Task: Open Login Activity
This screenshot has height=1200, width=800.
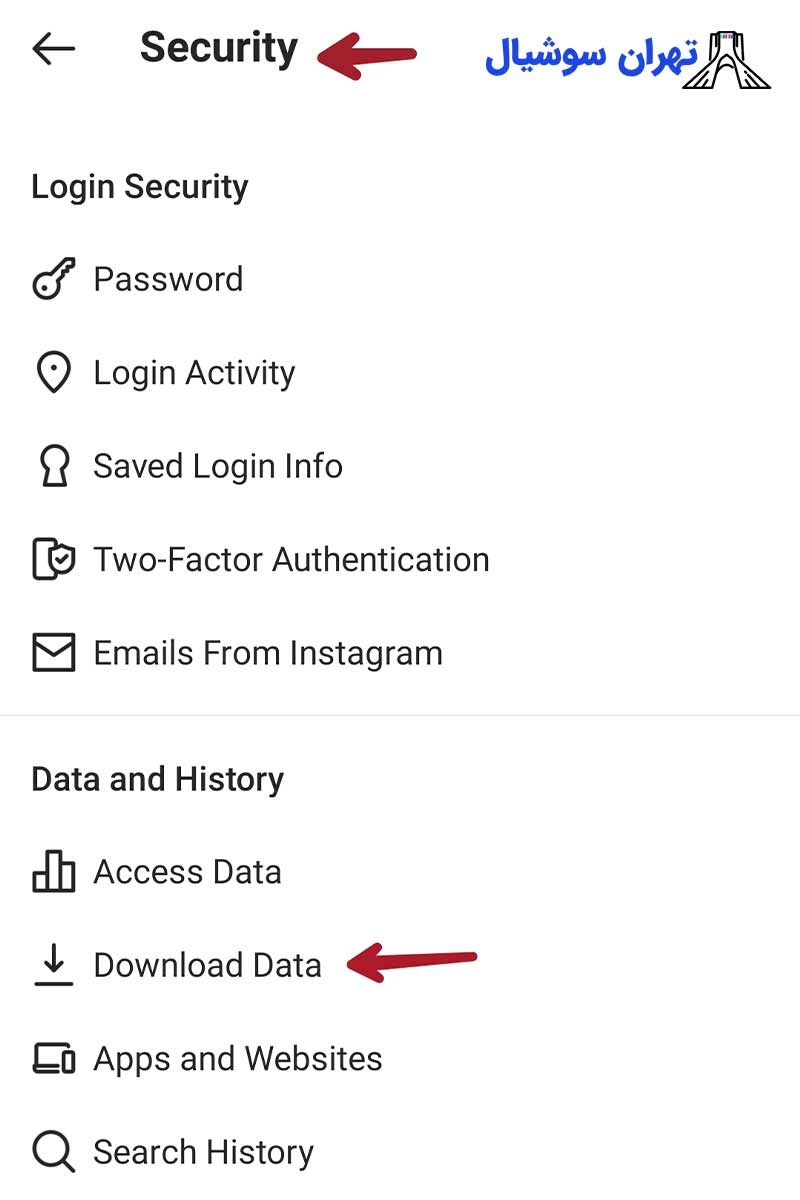Action: click(x=193, y=373)
